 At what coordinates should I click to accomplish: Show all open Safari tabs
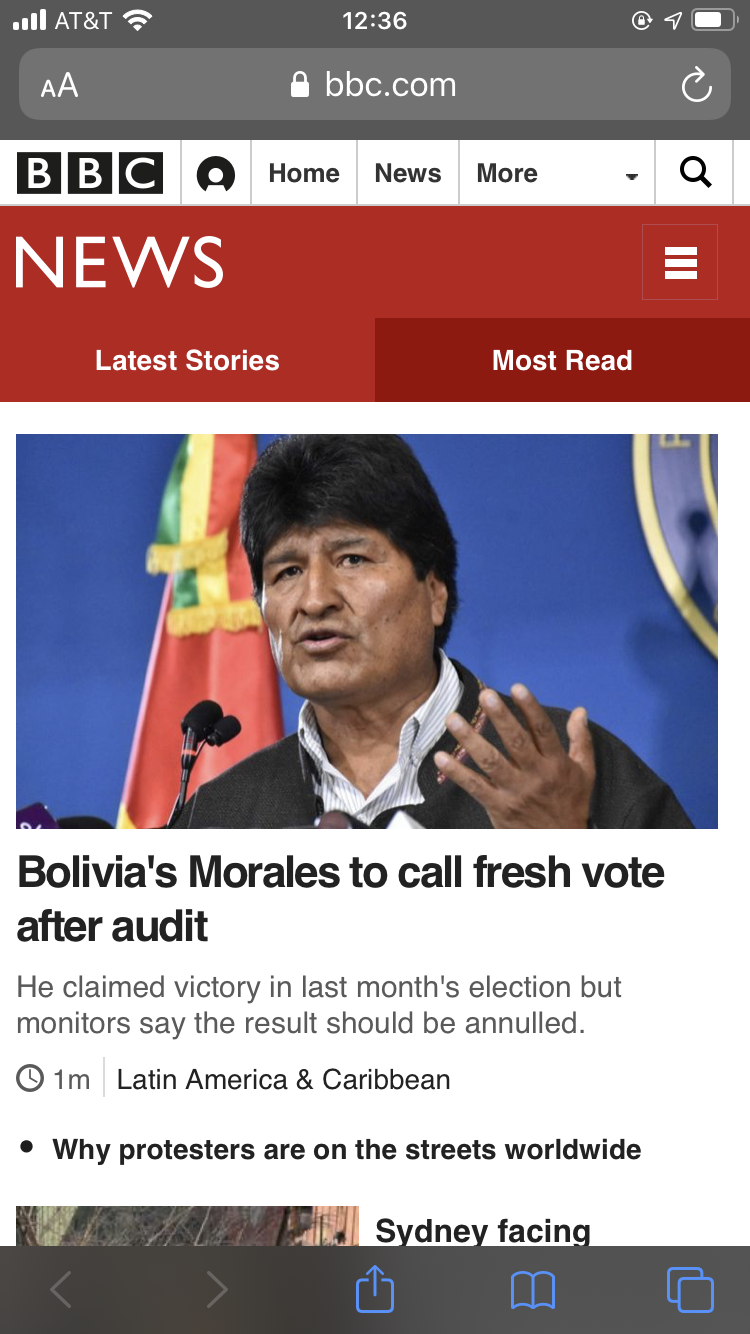click(690, 1290)
